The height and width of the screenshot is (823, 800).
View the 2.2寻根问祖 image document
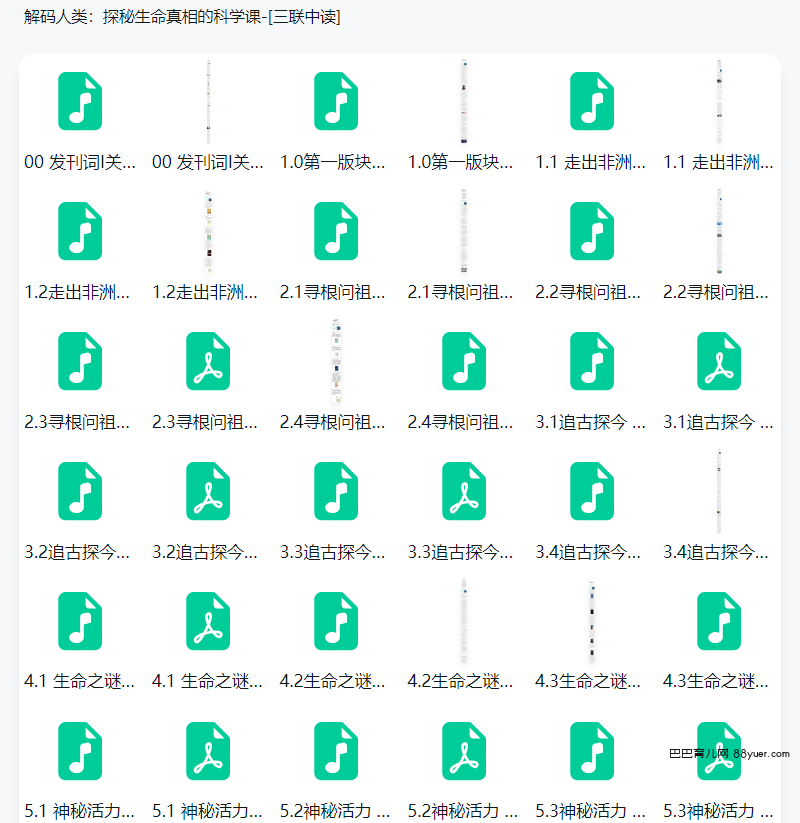tap(719, 231)
